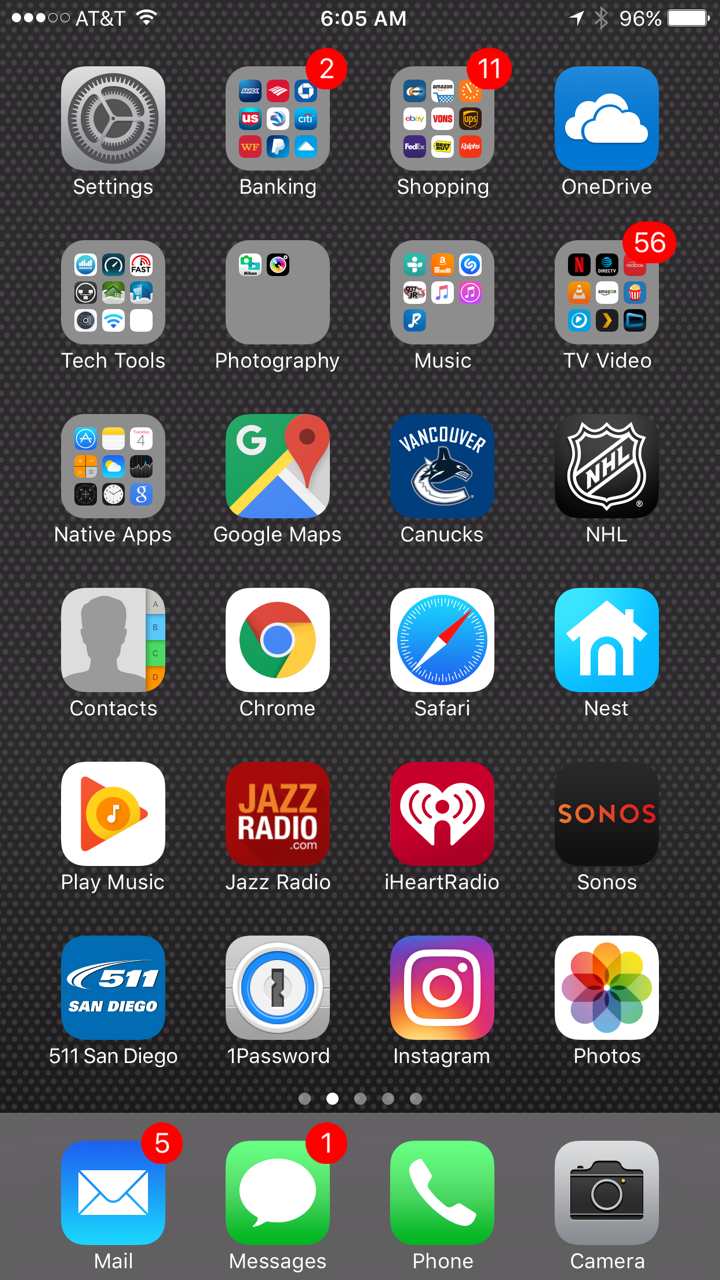The height and width of the screenshot is (1280, 720).
Task: Open Instagram
Action: tap(442, 988)
